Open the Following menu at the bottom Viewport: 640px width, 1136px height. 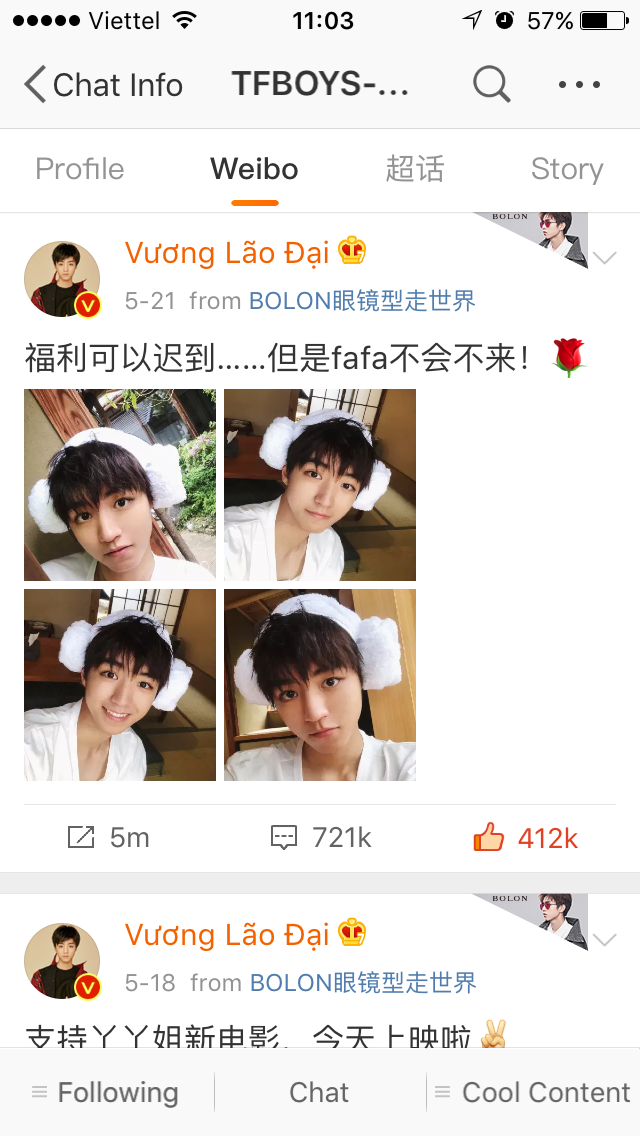tap(106, 1093)
